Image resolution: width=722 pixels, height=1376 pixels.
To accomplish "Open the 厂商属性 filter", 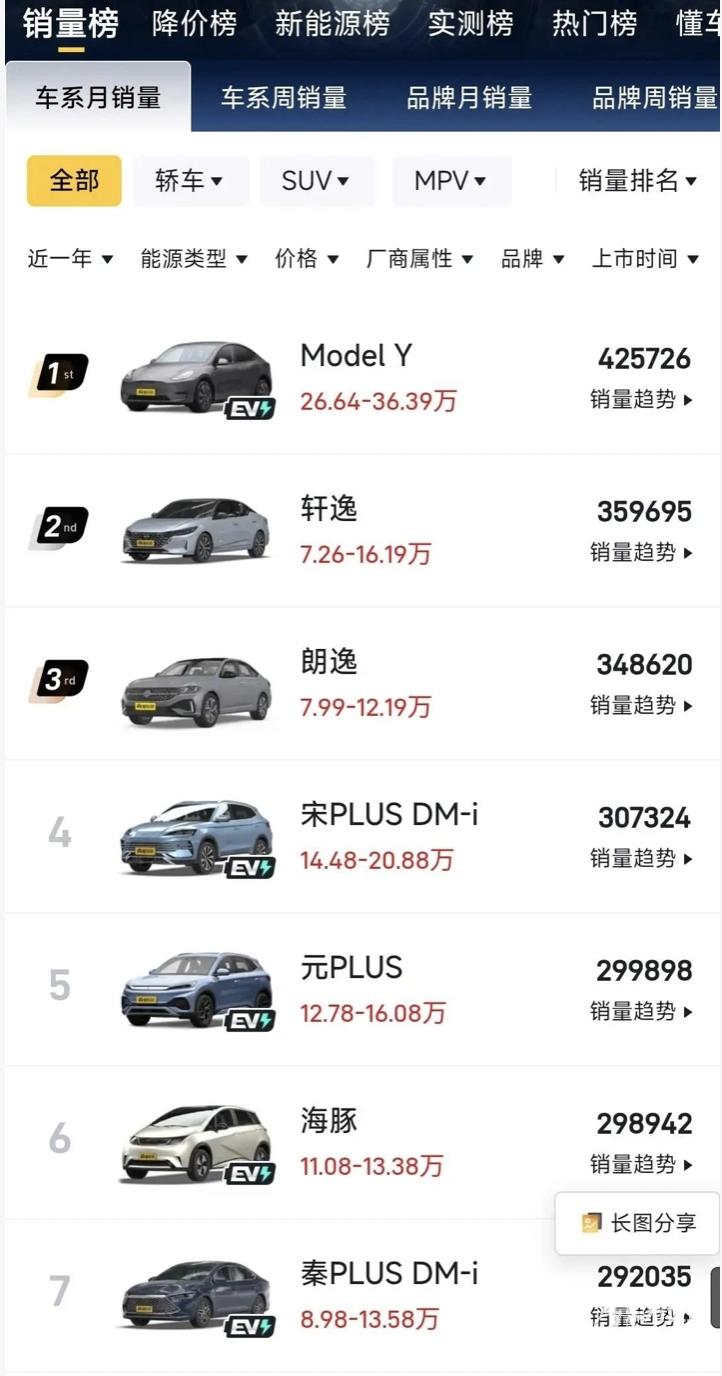I will [420, 259].
